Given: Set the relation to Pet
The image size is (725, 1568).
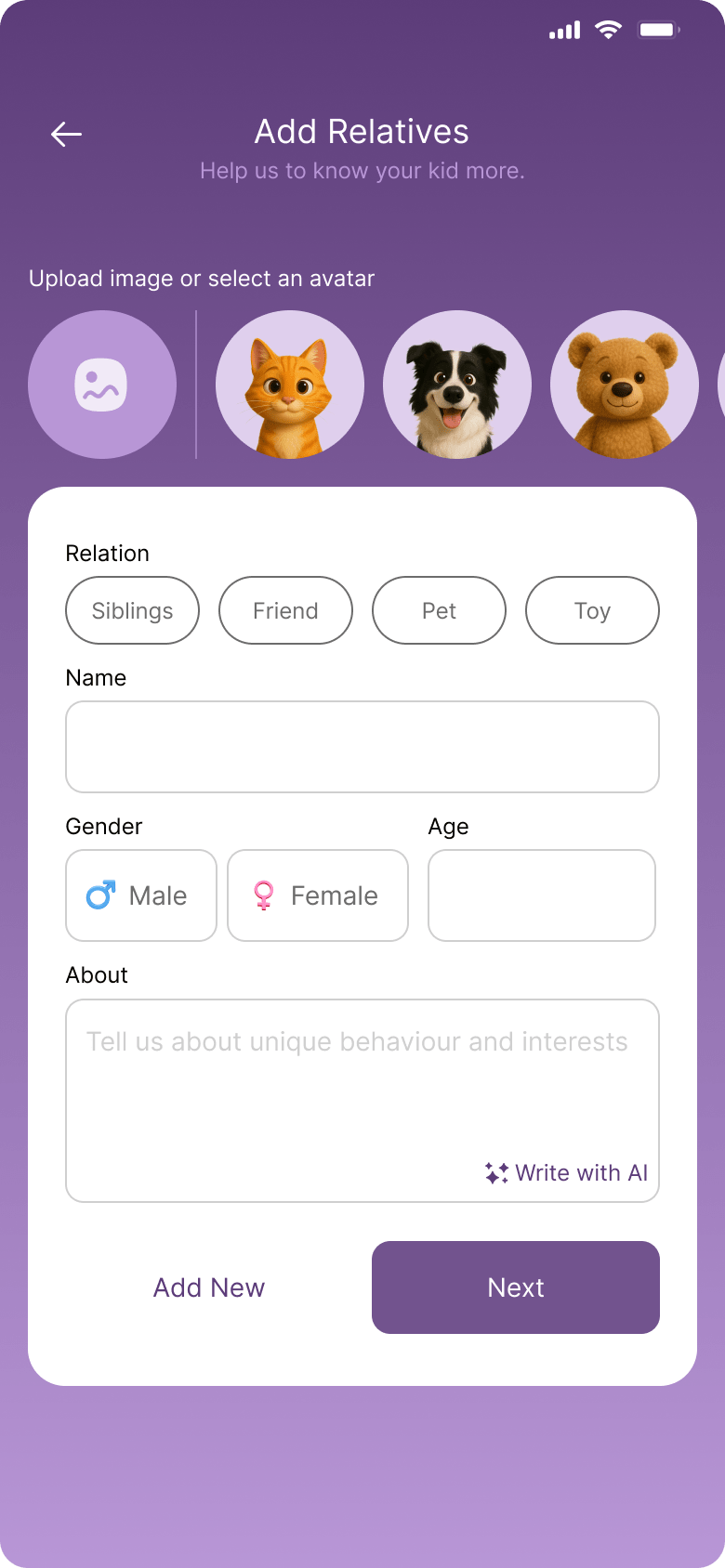Looking at the screenshot, I should pyautogui.click(x=439, y=610).
